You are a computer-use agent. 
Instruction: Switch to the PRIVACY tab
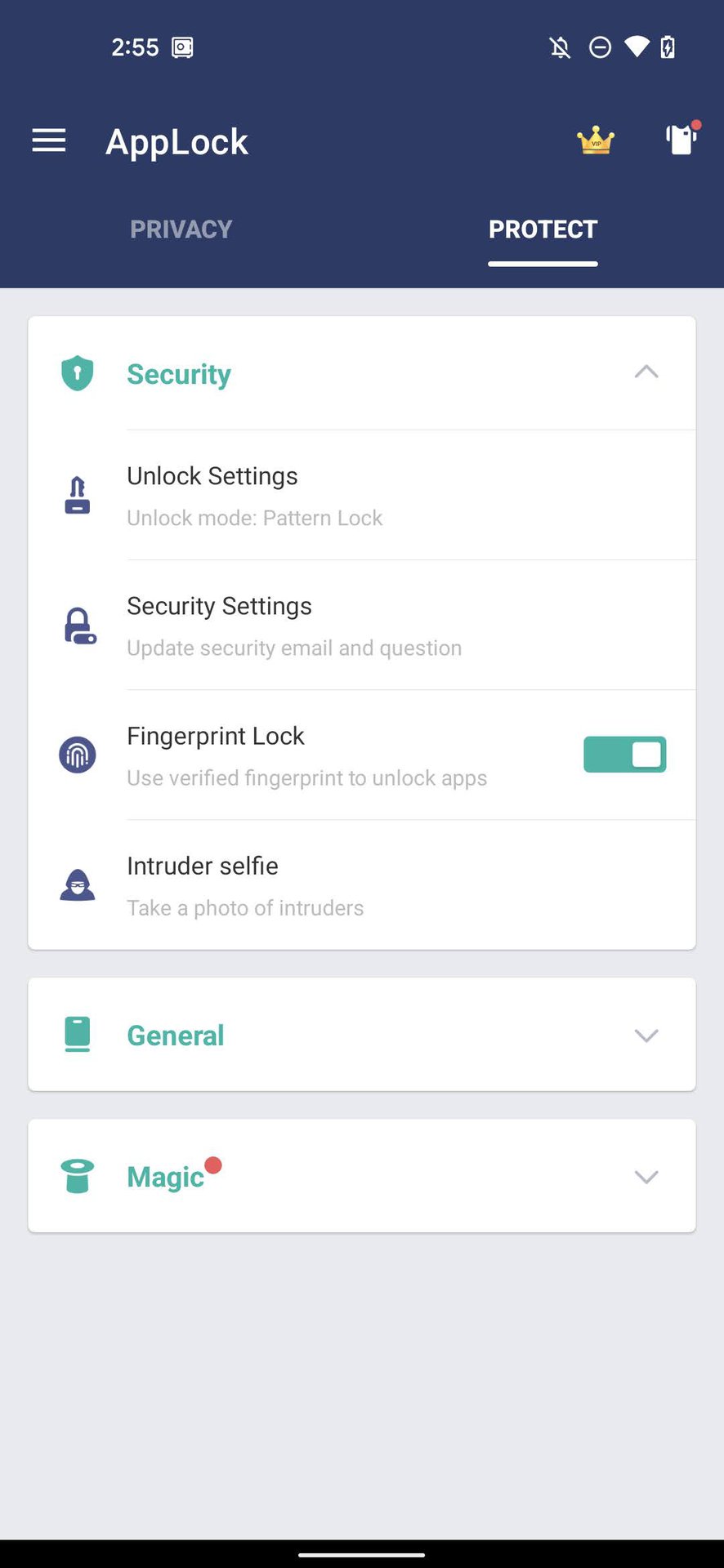pyautogui.click(x=181, y=229)
